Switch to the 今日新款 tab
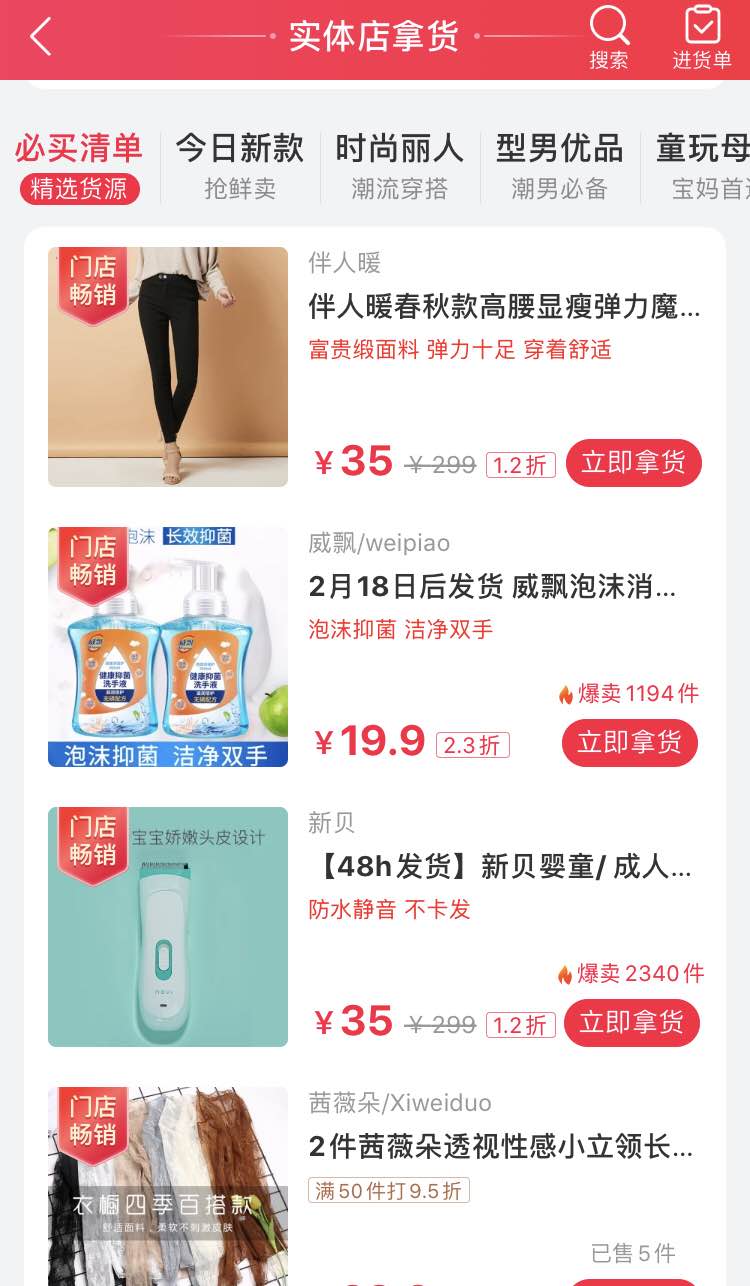750x1286 pixels. coord(240,165)
